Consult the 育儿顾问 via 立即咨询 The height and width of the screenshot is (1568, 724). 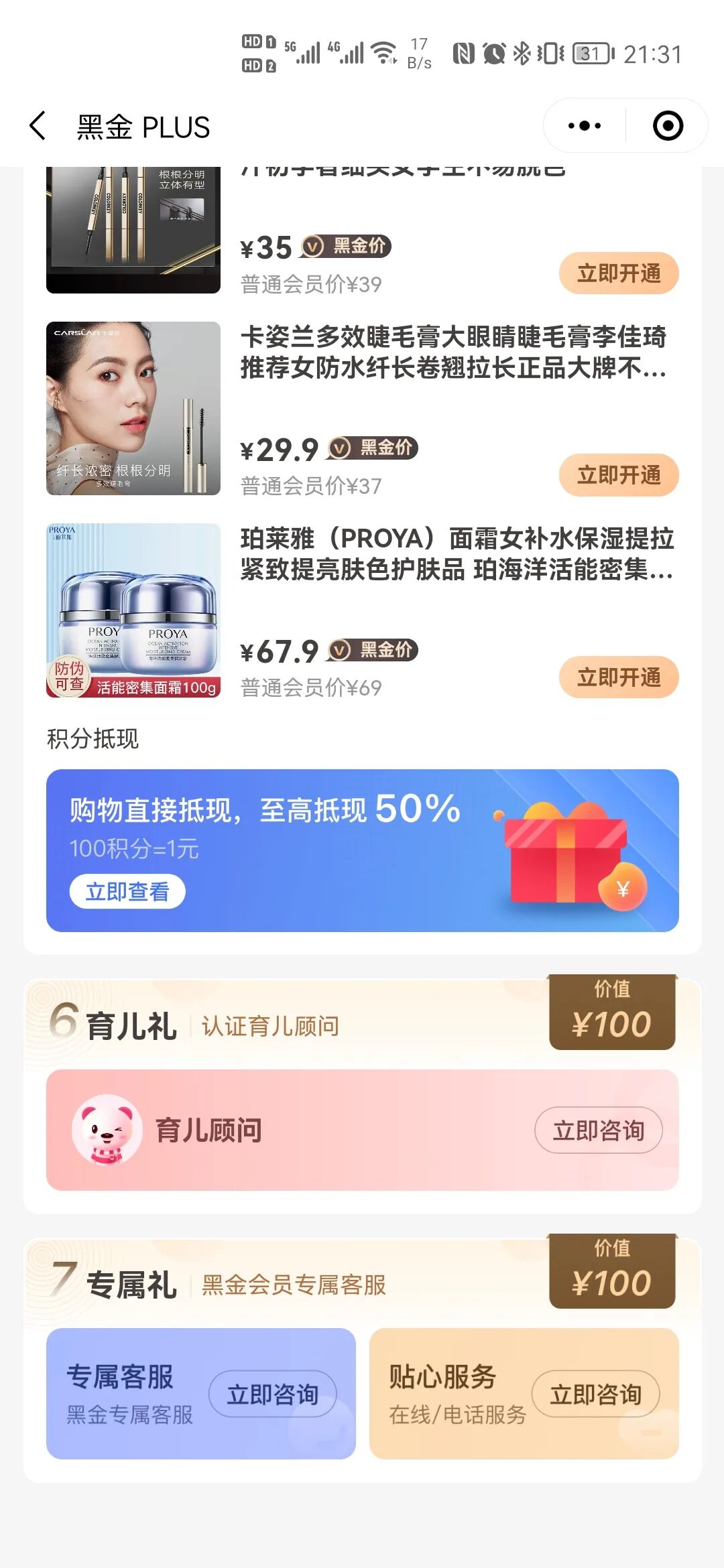click(x=598, y=1130)
